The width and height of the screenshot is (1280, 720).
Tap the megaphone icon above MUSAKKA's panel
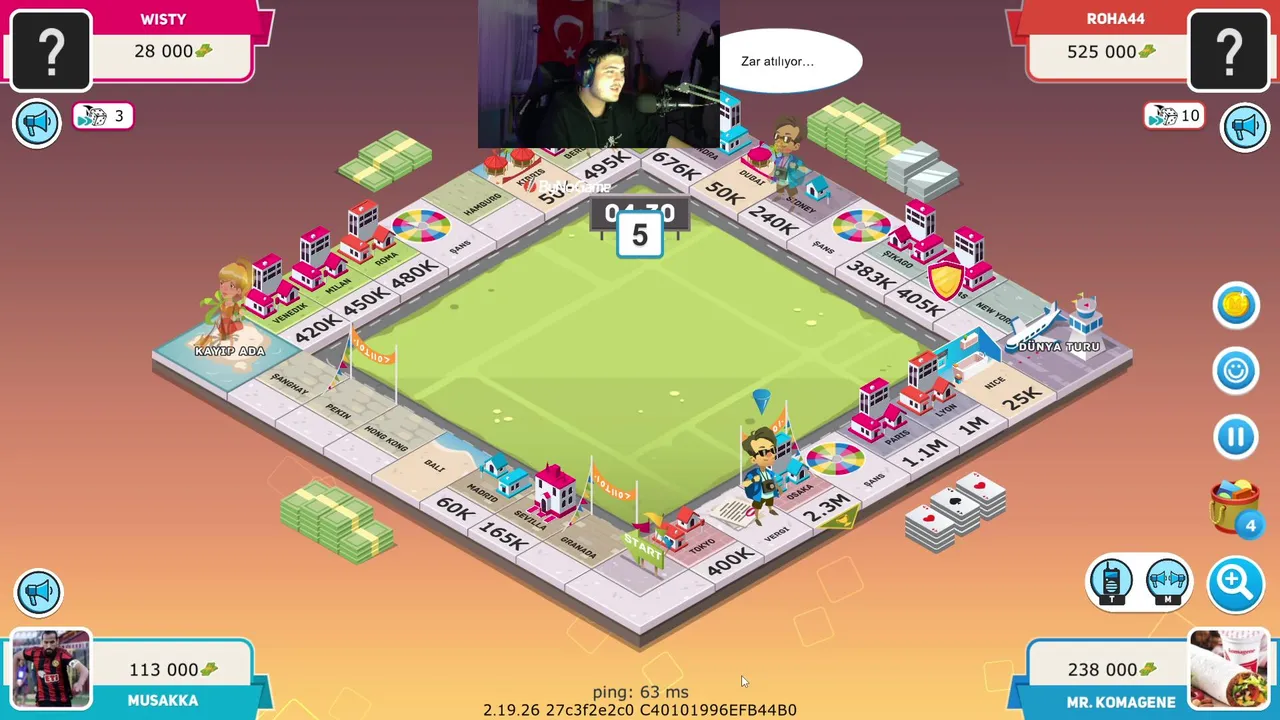tap(38, 592)
